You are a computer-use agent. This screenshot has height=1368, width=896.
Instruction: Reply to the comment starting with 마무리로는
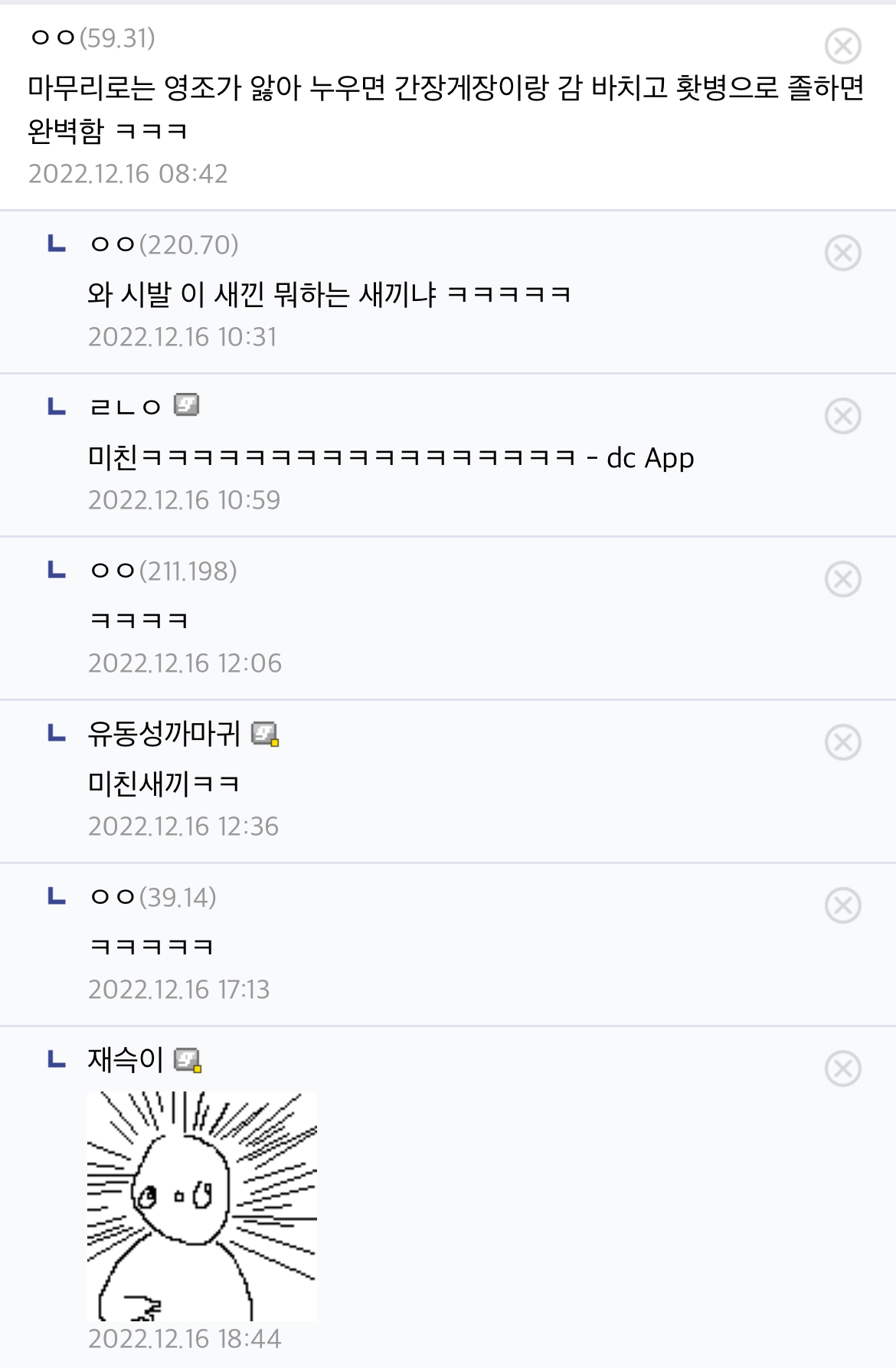coord(444,109)
